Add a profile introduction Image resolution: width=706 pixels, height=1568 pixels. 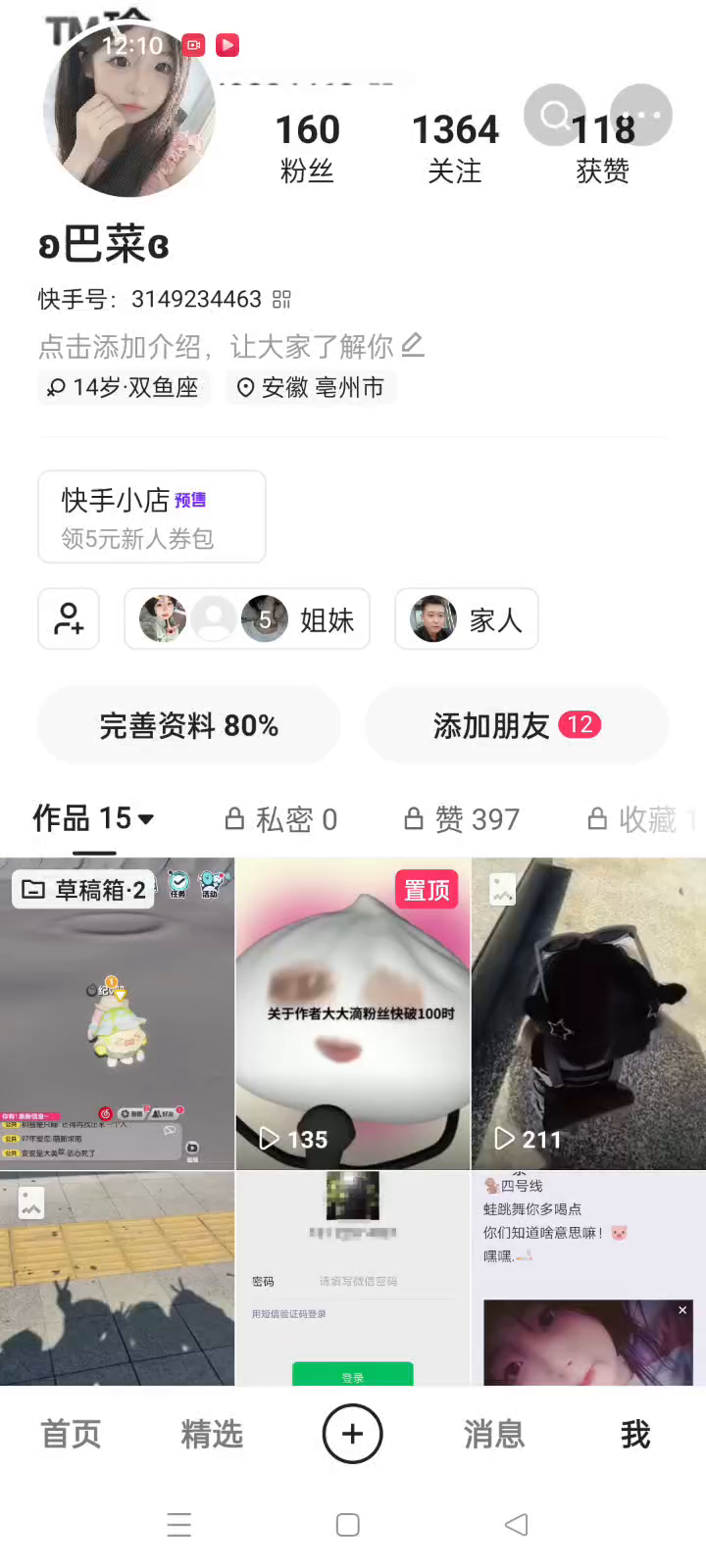pos(231,346)
